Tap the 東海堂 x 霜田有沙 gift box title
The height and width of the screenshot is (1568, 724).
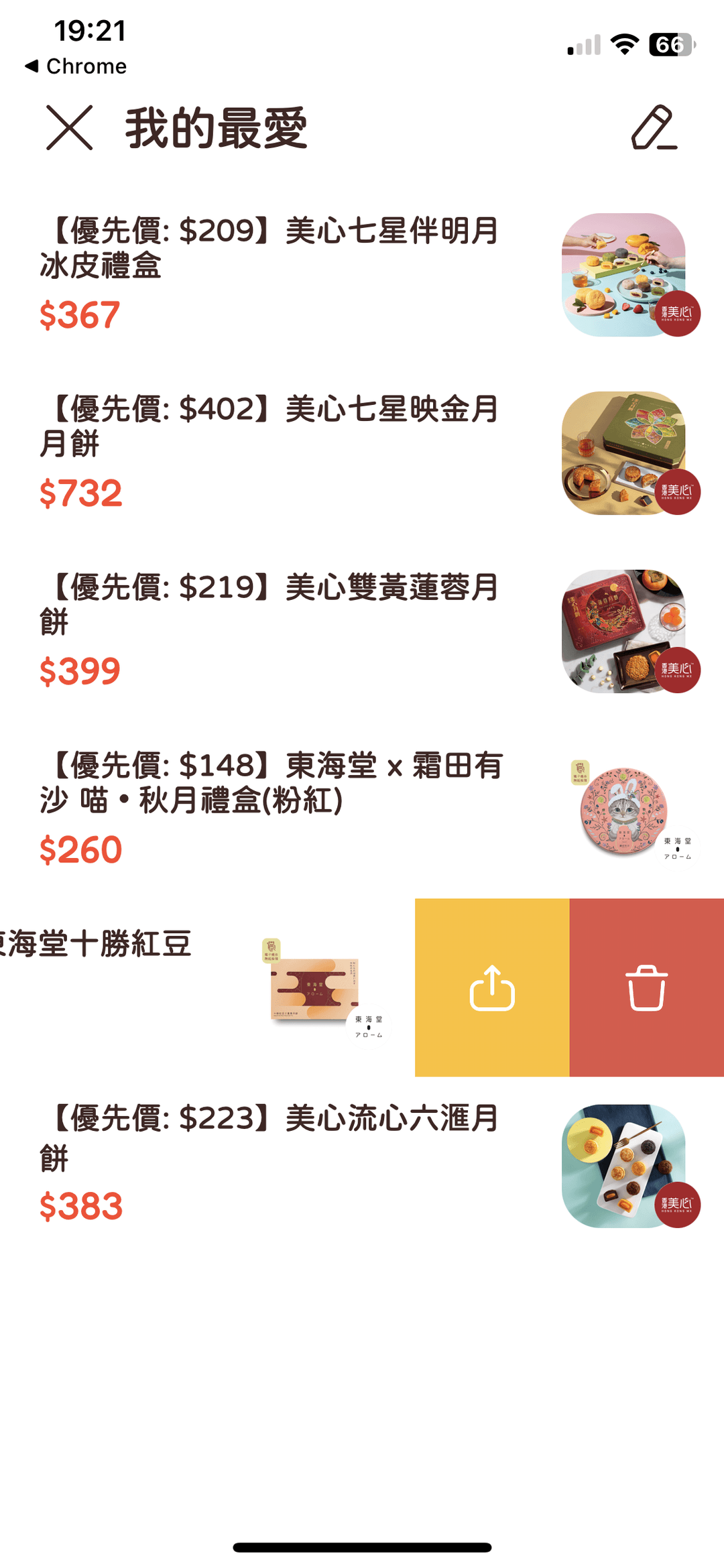268,781
